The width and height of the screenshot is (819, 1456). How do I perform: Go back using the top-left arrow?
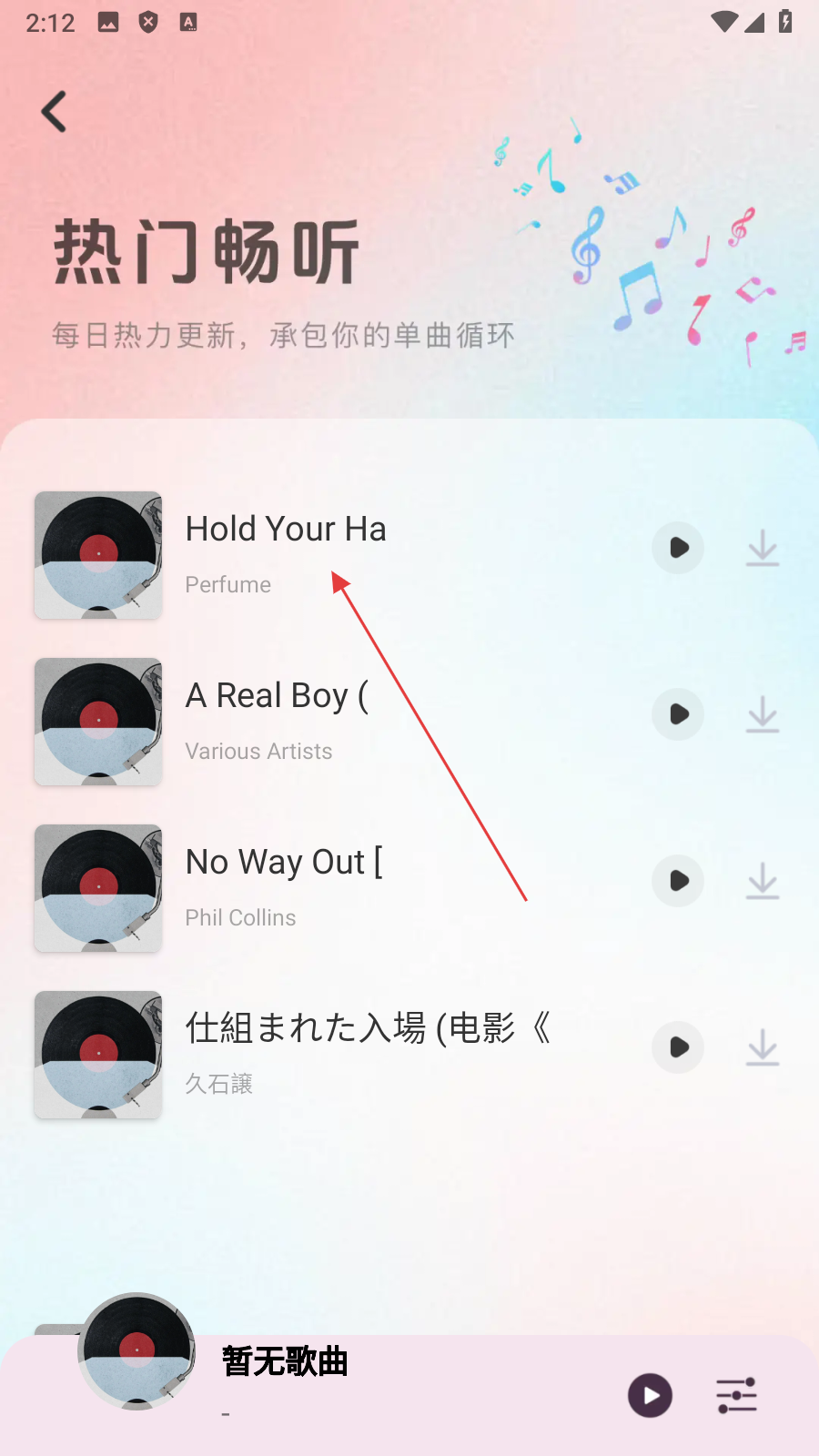[x=55, y=112]
